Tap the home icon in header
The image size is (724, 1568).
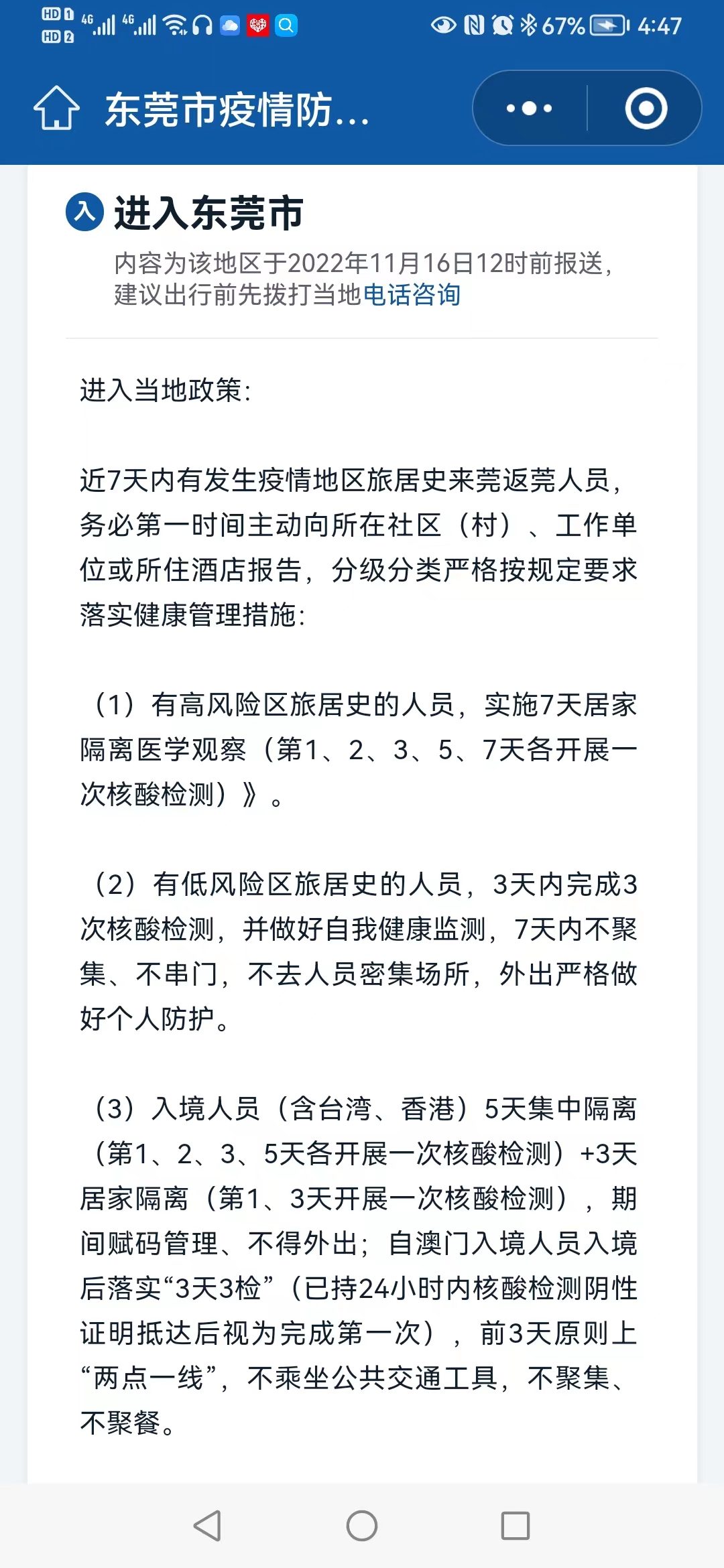[57, 109]
